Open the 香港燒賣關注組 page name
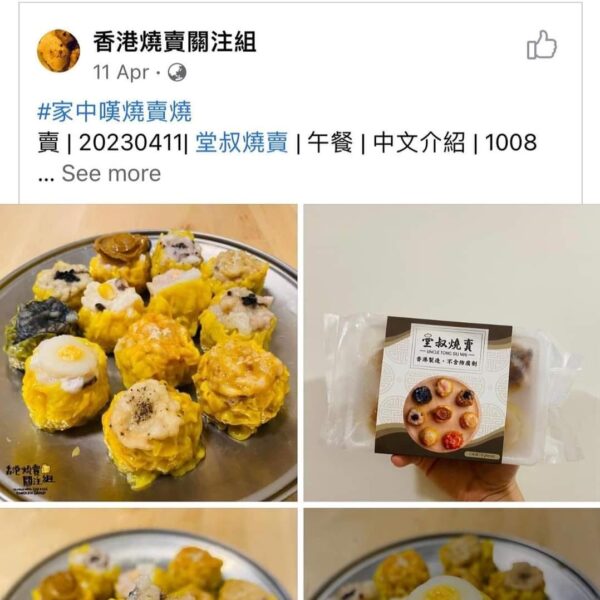The height and width of the screenshot is (600, 600). click(174, 41)
